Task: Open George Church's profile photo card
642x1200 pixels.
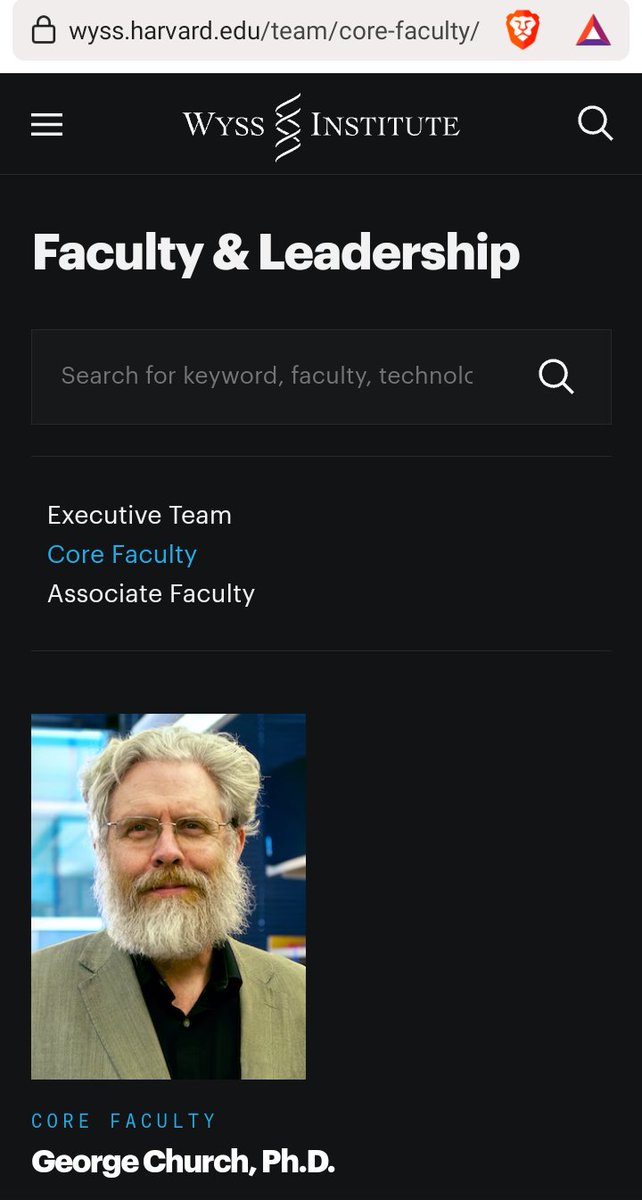Action: click(168, 896)
